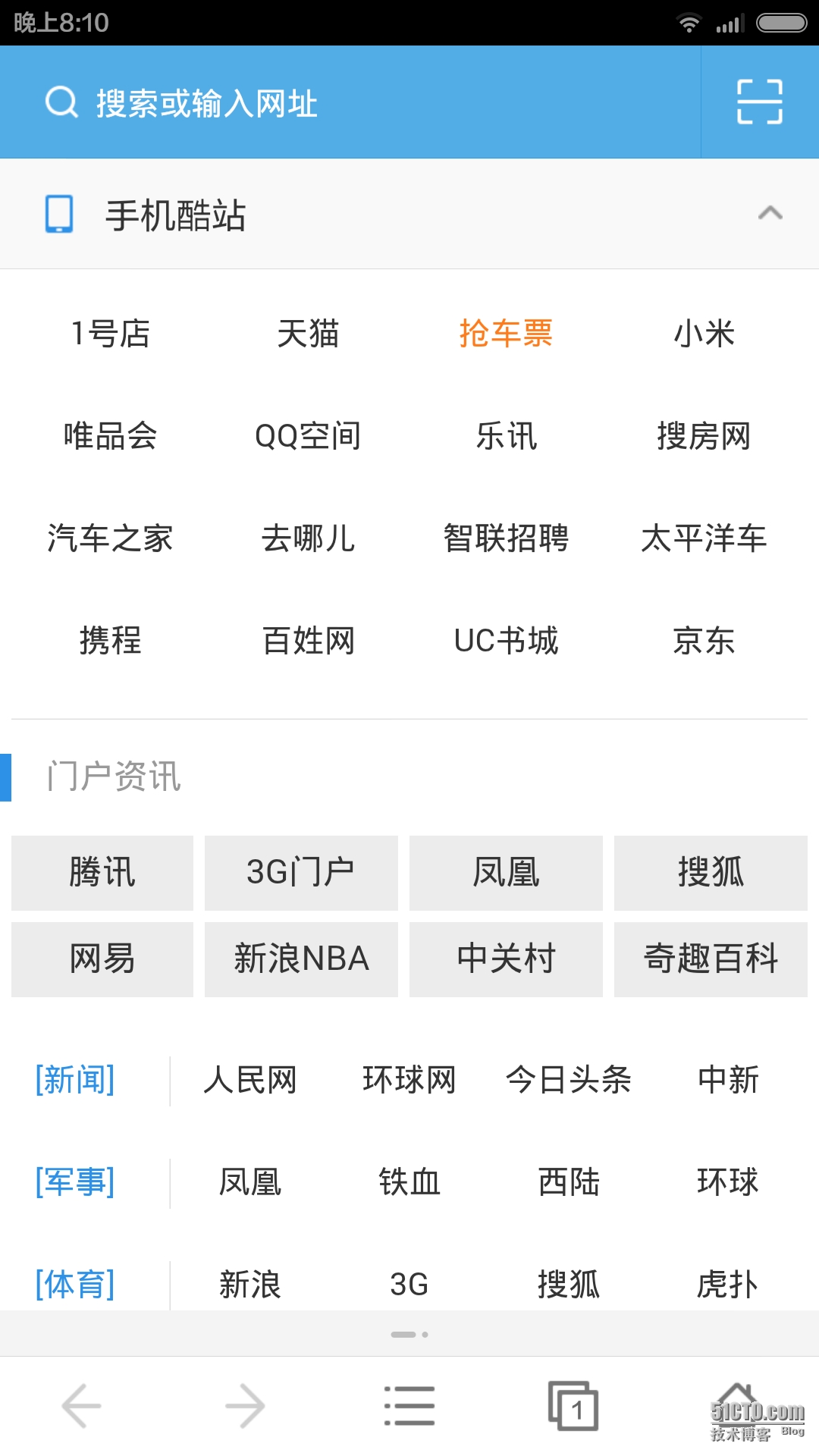
Task: Tap the 腾讯 portal button
Action: [x=102, y=873]
